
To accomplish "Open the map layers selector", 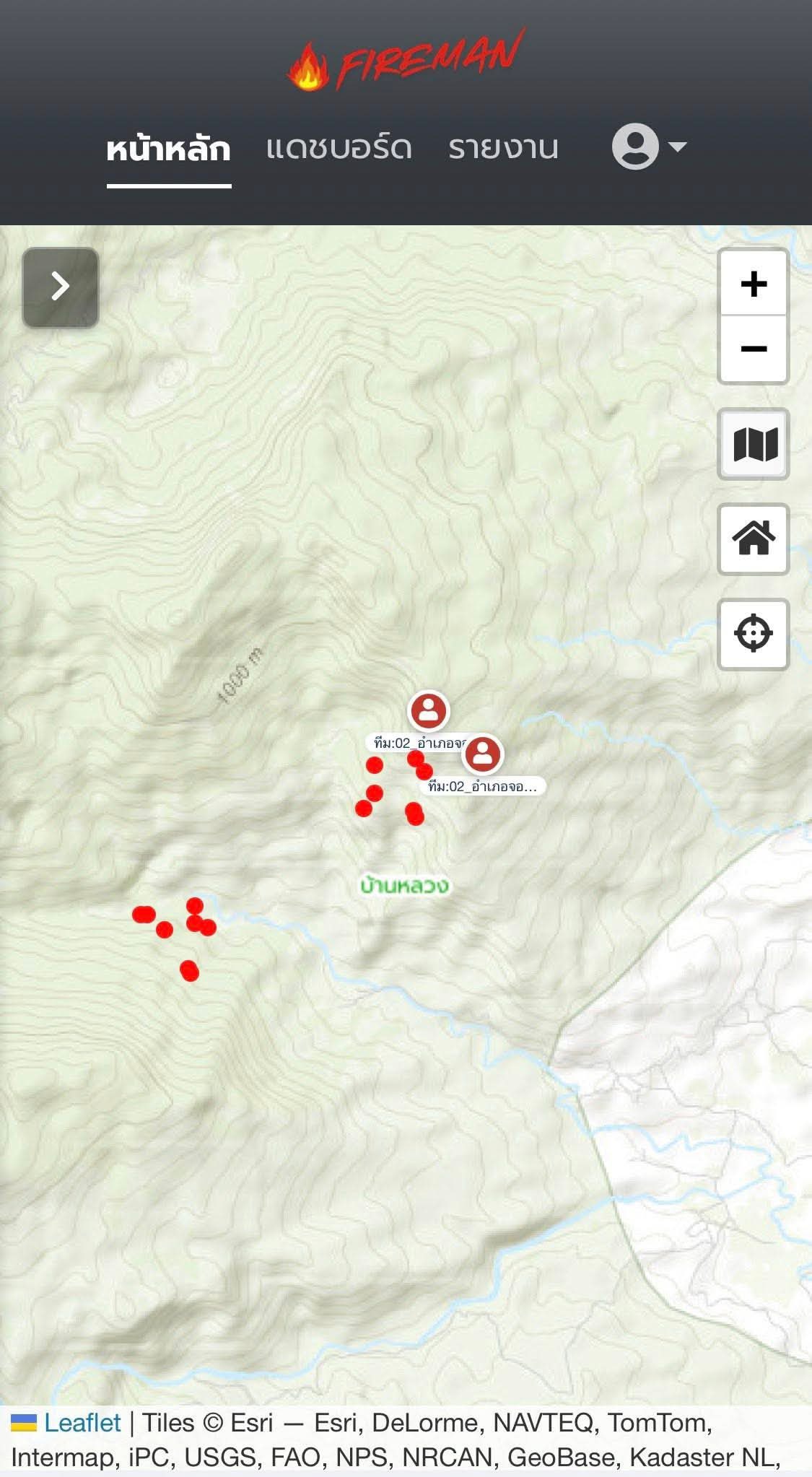I will coord(754,444).
